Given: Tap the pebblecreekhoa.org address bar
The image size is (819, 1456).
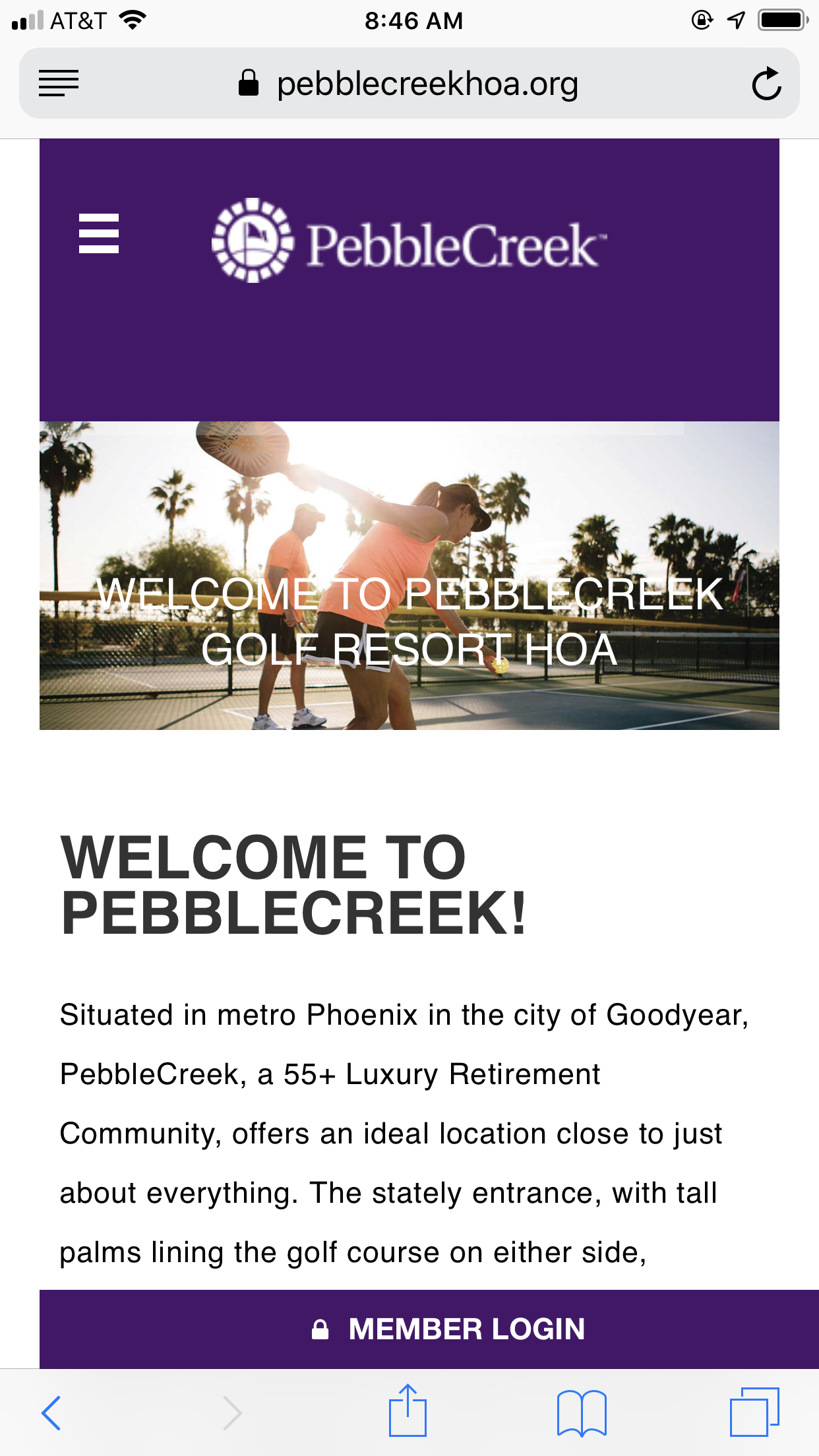Looking at the screenshot, I should [x=427, y=84].
